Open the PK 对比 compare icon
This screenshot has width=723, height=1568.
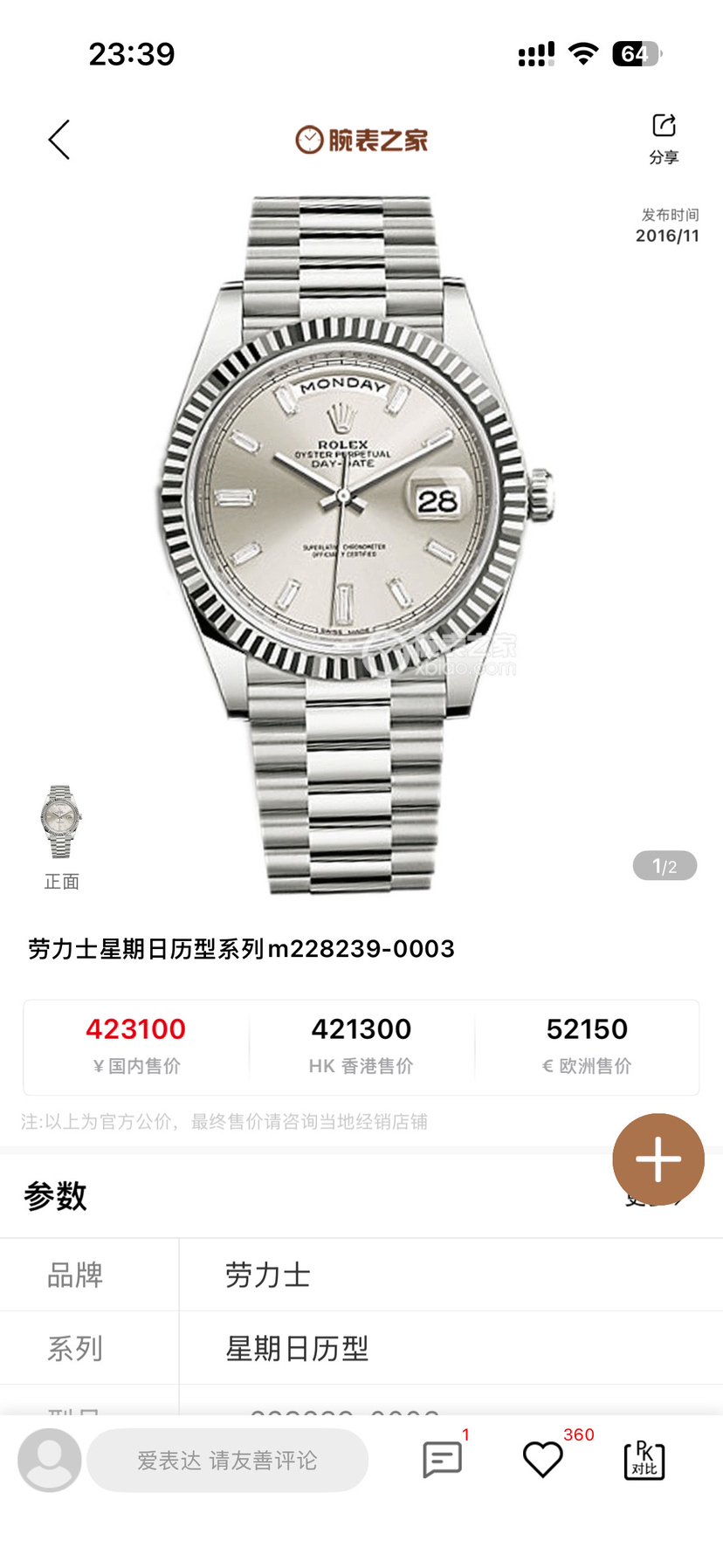[x=644, y=1460]
